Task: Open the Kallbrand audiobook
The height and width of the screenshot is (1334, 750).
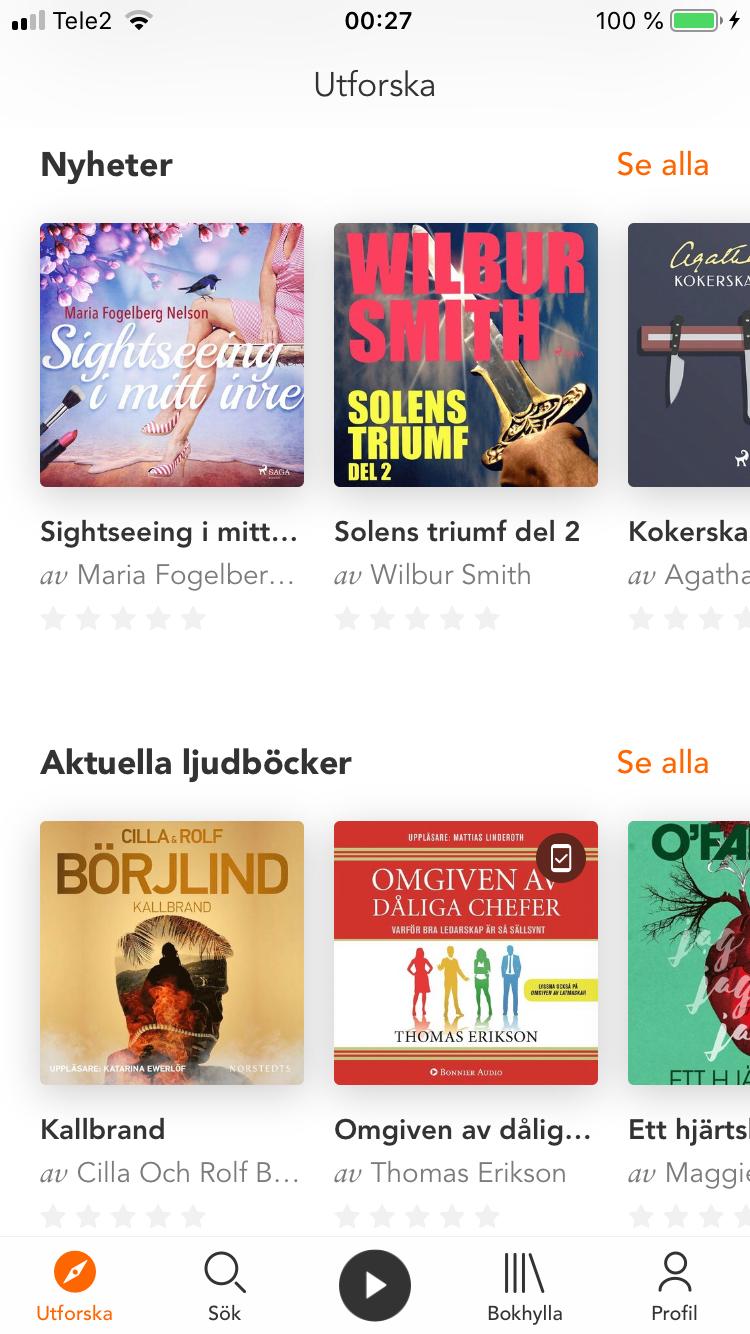Action: [x=172, y=953]
